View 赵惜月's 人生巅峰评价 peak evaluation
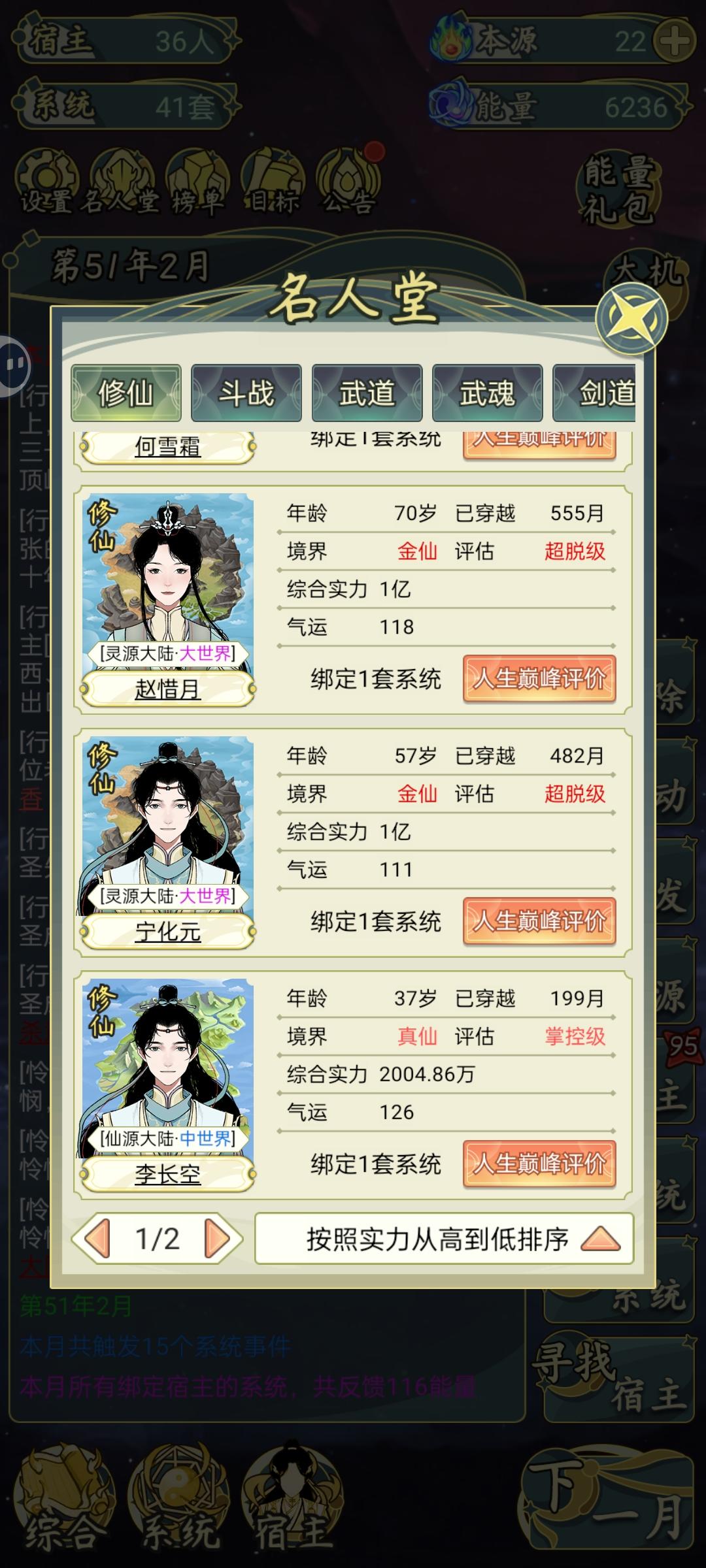Screen dimensions: 706x1568 click(x=539, y=681)
